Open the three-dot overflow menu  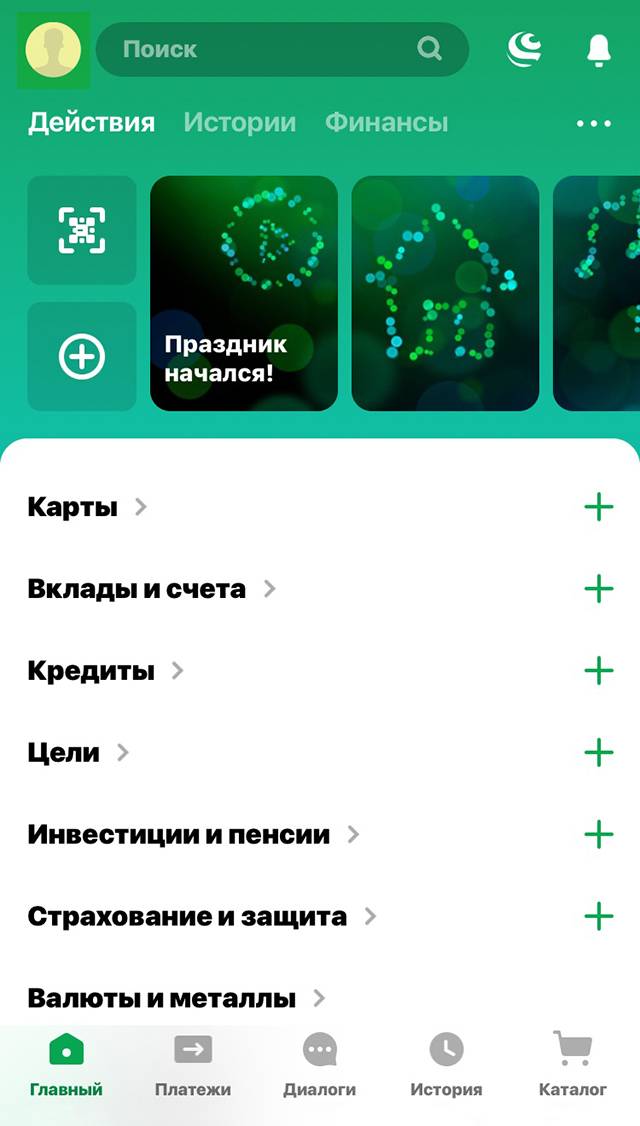(x=594, y=124)
